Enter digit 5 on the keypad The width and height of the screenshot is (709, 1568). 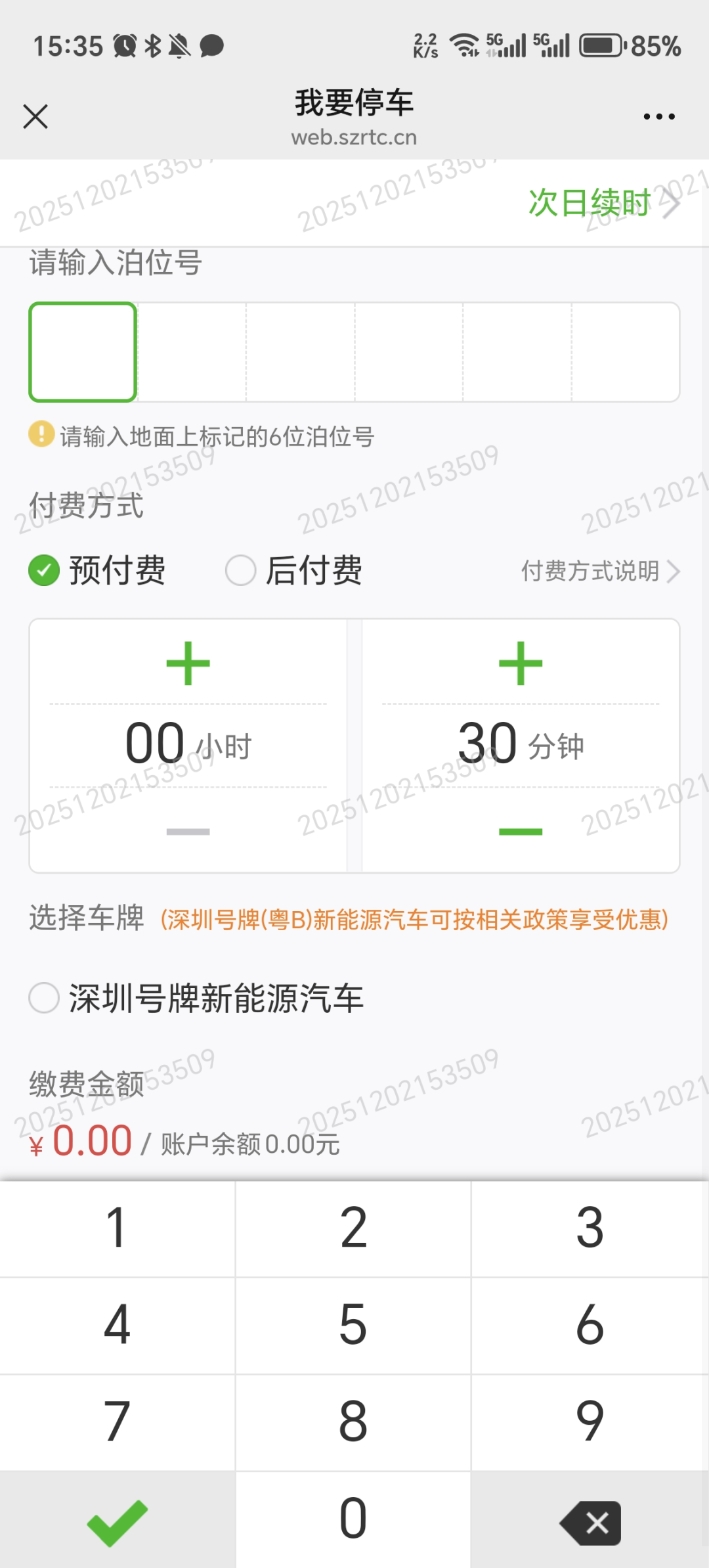(x=353, y=1326)
